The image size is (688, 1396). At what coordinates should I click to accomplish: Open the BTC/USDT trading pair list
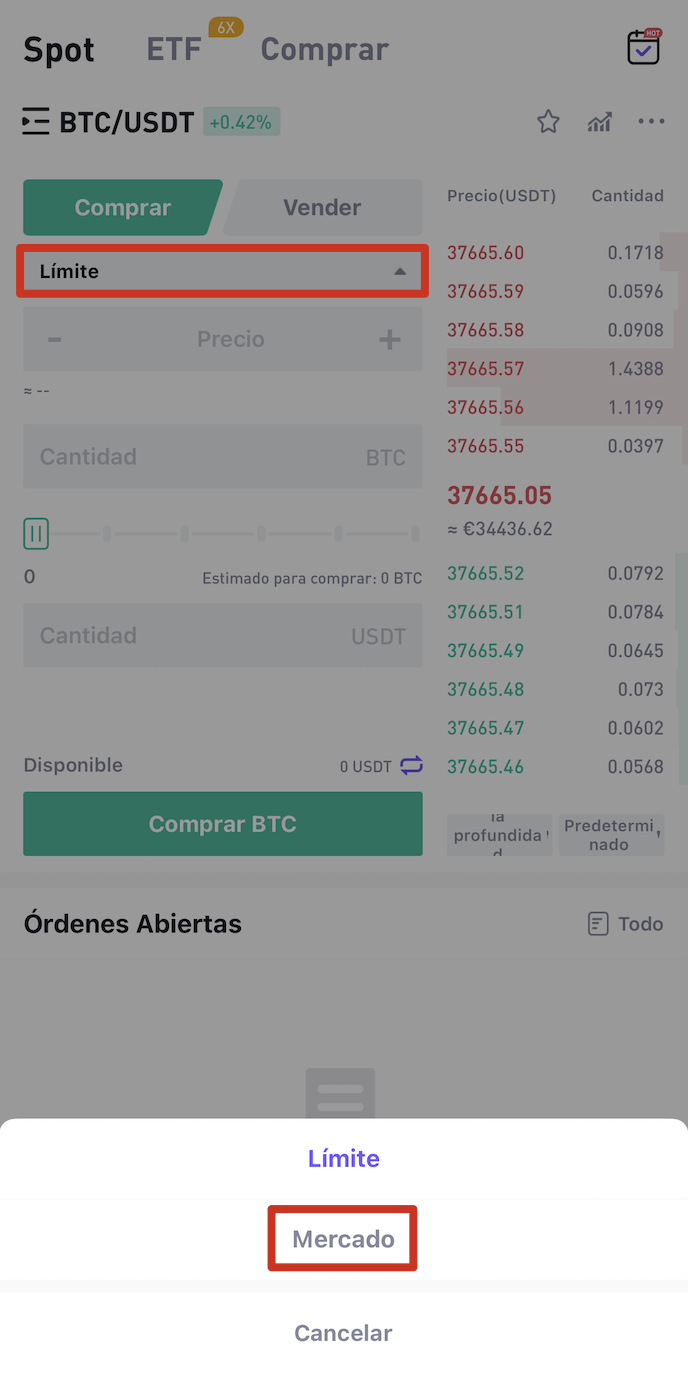coord(108,122)
